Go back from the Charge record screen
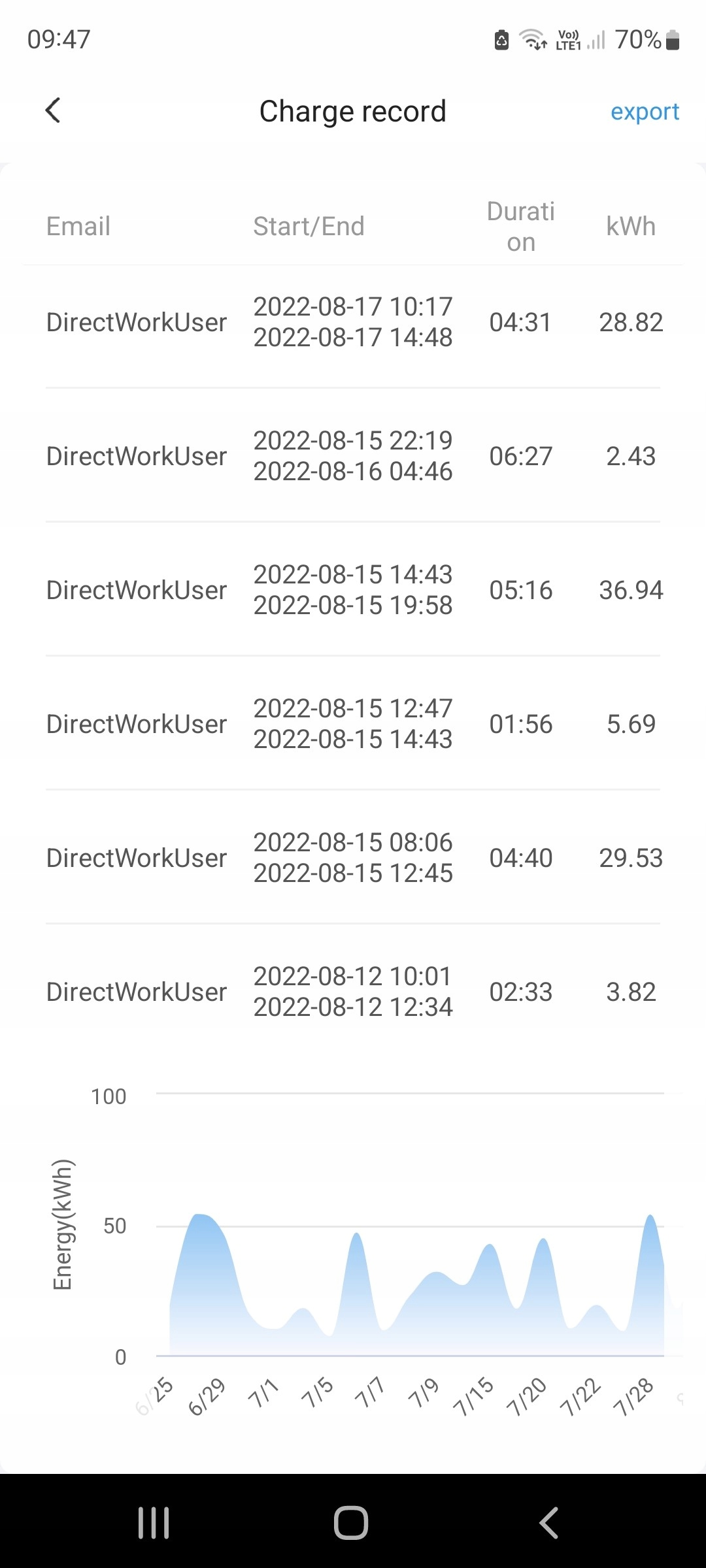The height and width of the screenshot is (1568, 706). (x=54, y=110)
